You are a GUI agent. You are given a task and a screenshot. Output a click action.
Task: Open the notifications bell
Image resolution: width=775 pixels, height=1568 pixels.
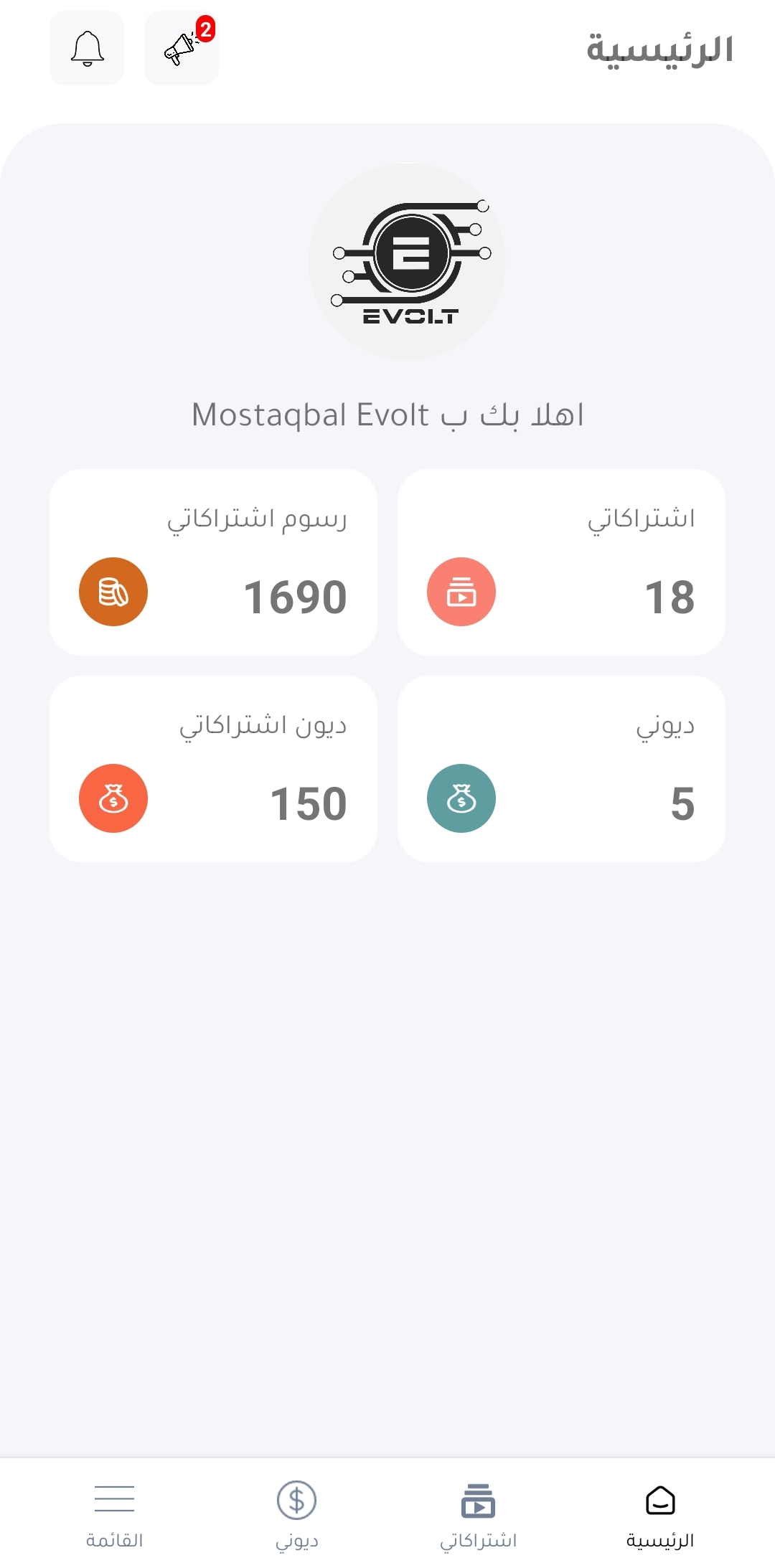point(87,49)
